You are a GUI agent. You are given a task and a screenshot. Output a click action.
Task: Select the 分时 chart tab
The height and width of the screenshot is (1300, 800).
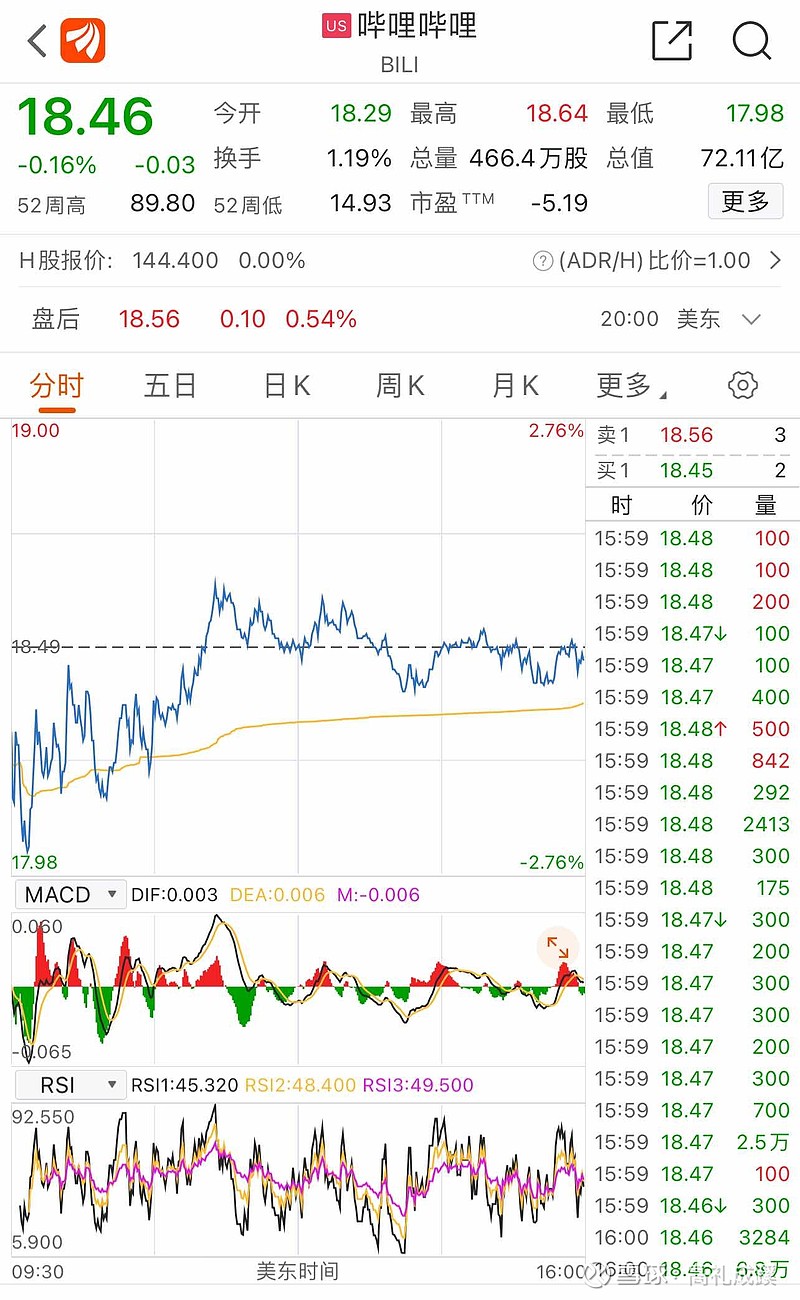click(56, 386)
